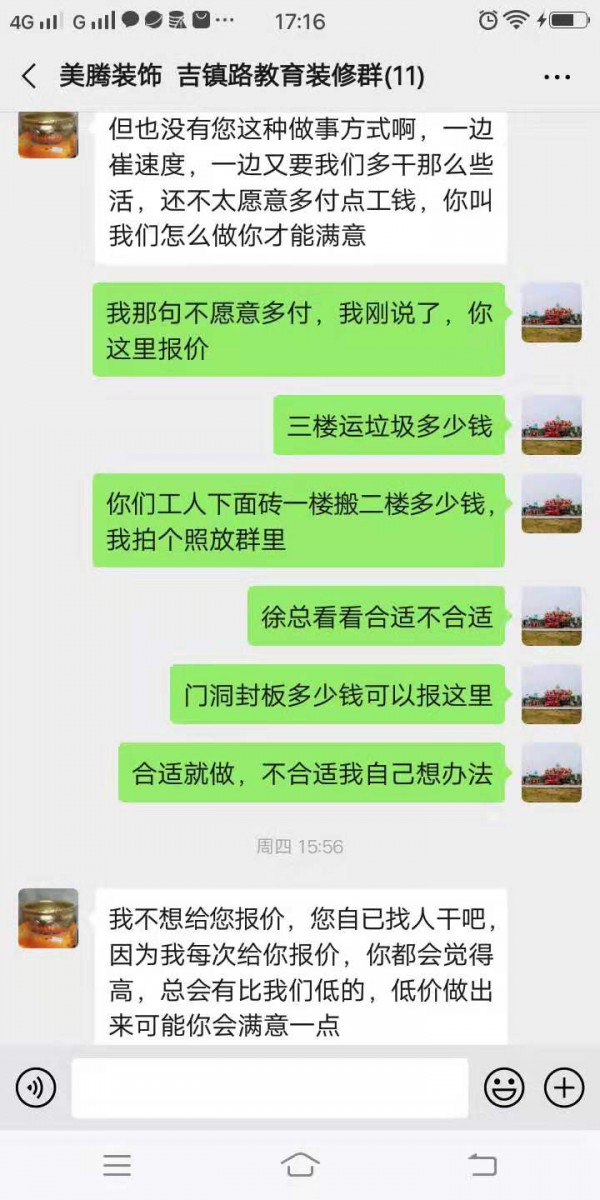600x1200 pixels.
Task: Tap the message text field
Action: pyautogui.click(x=269, y=1087)
